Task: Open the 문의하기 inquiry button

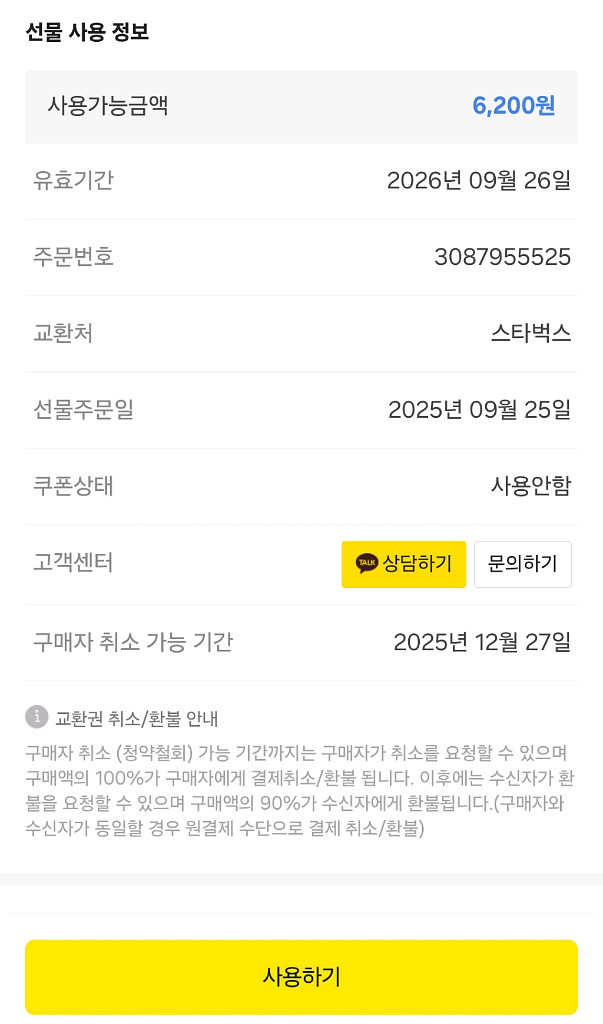Action: (x=522, y=564)
